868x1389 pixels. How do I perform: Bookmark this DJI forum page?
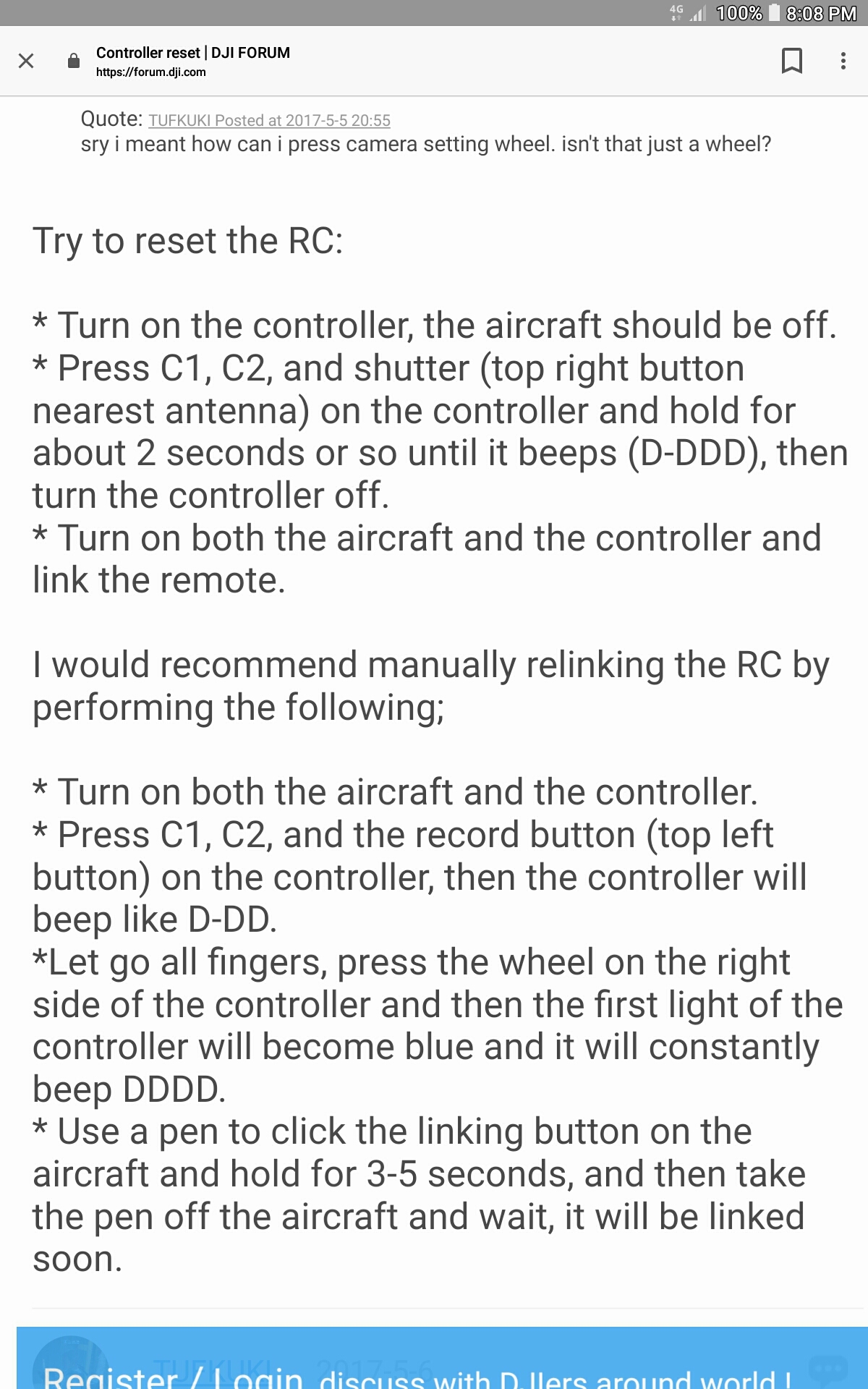(x=792, y=61)
